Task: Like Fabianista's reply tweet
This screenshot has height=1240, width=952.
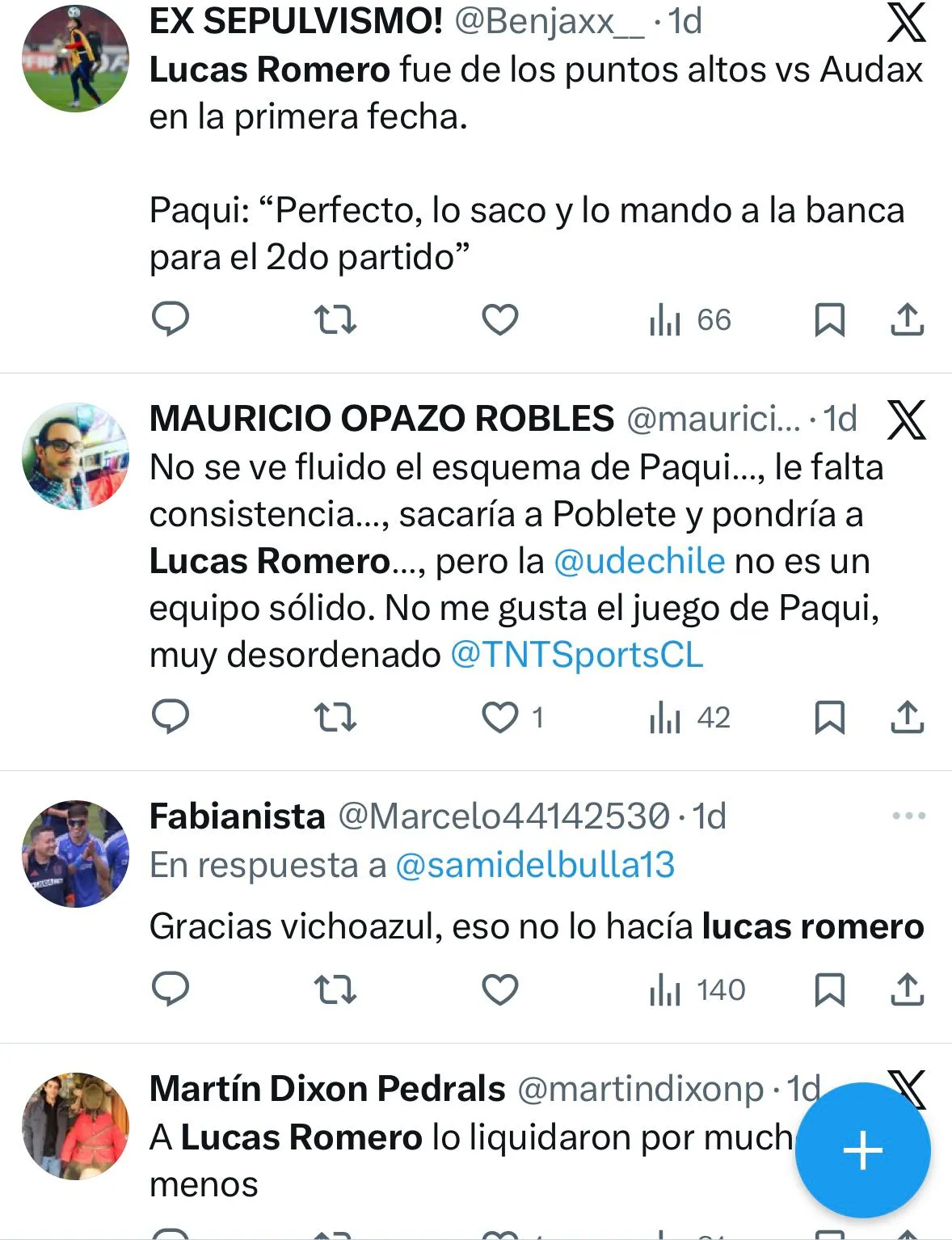Action: click(x=500, y=989)
